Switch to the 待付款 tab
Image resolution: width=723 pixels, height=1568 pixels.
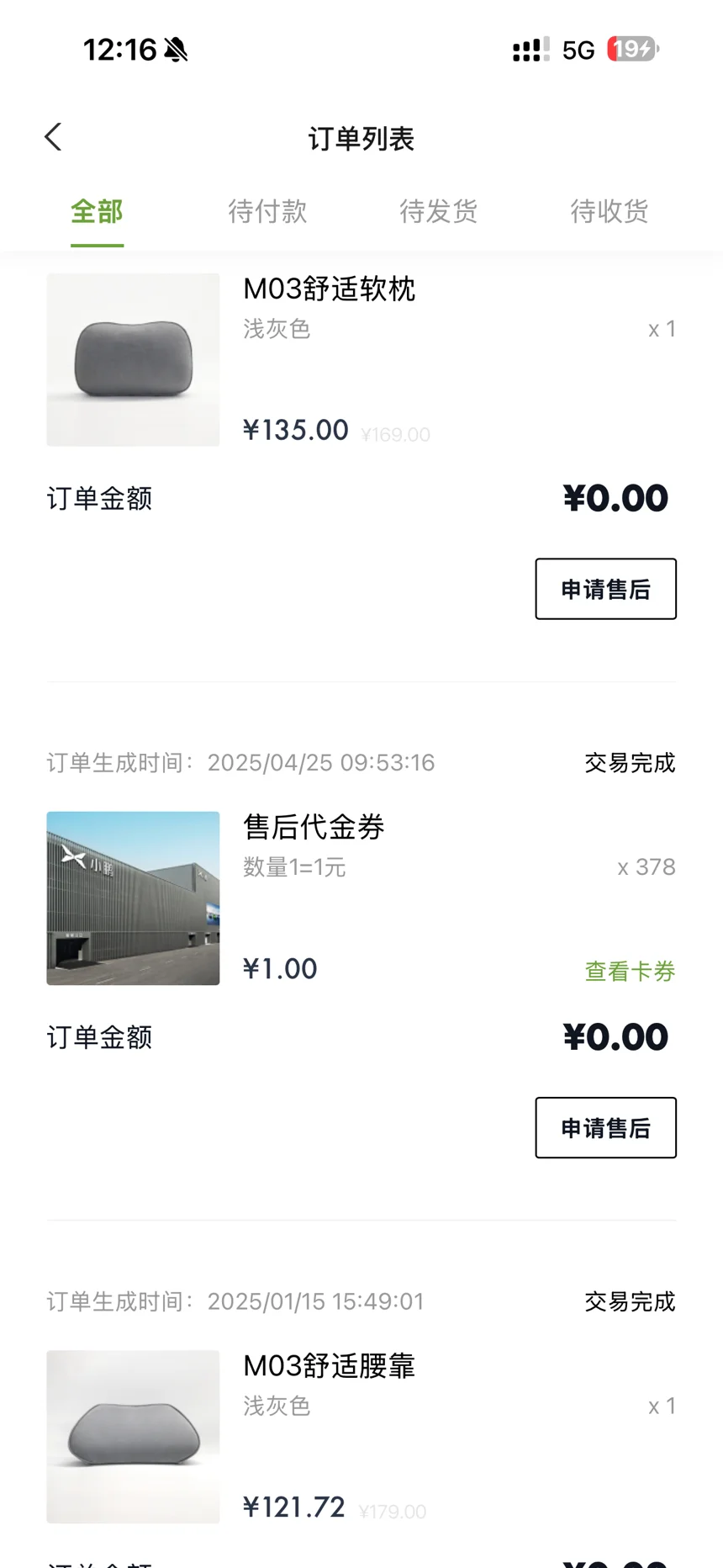coord(267,211)
